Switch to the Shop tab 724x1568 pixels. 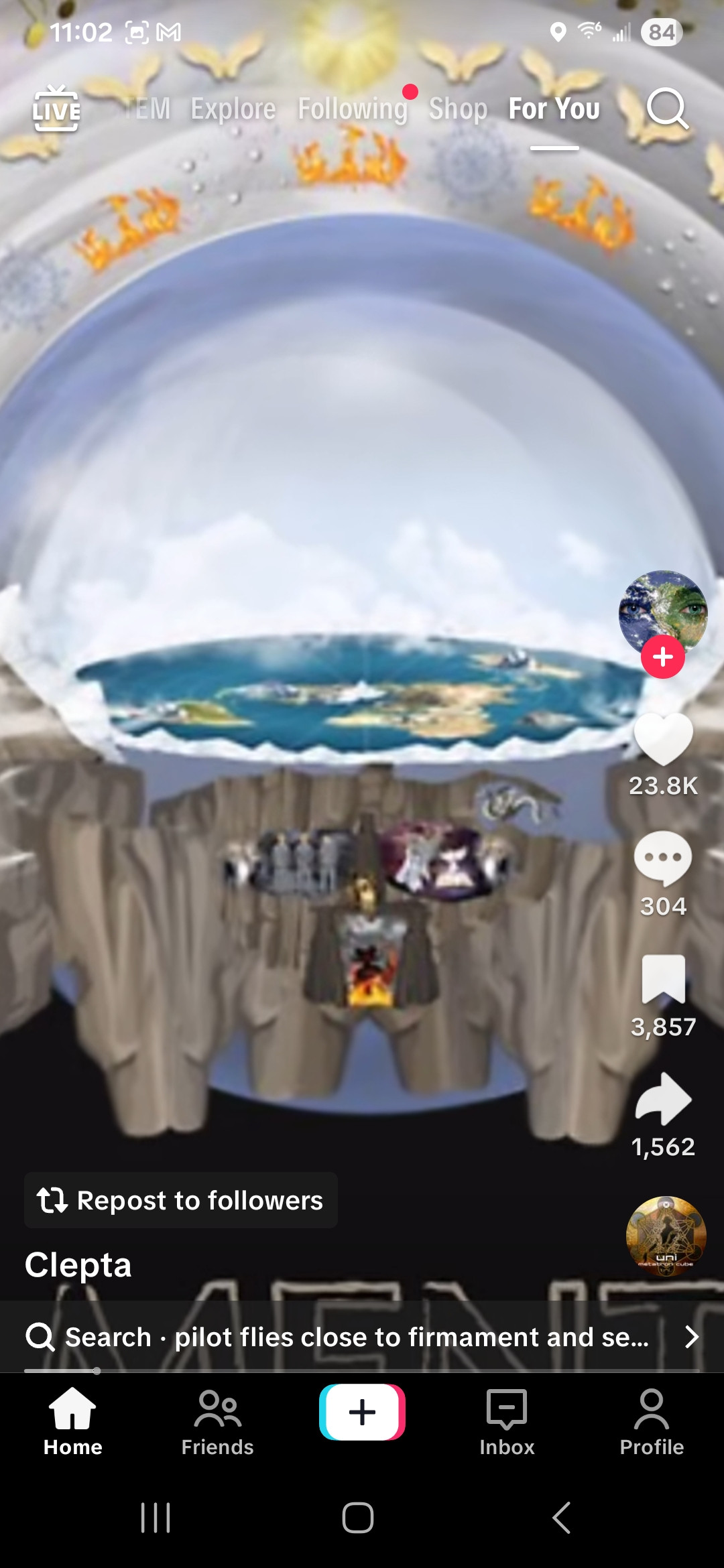tap(458, 109)
